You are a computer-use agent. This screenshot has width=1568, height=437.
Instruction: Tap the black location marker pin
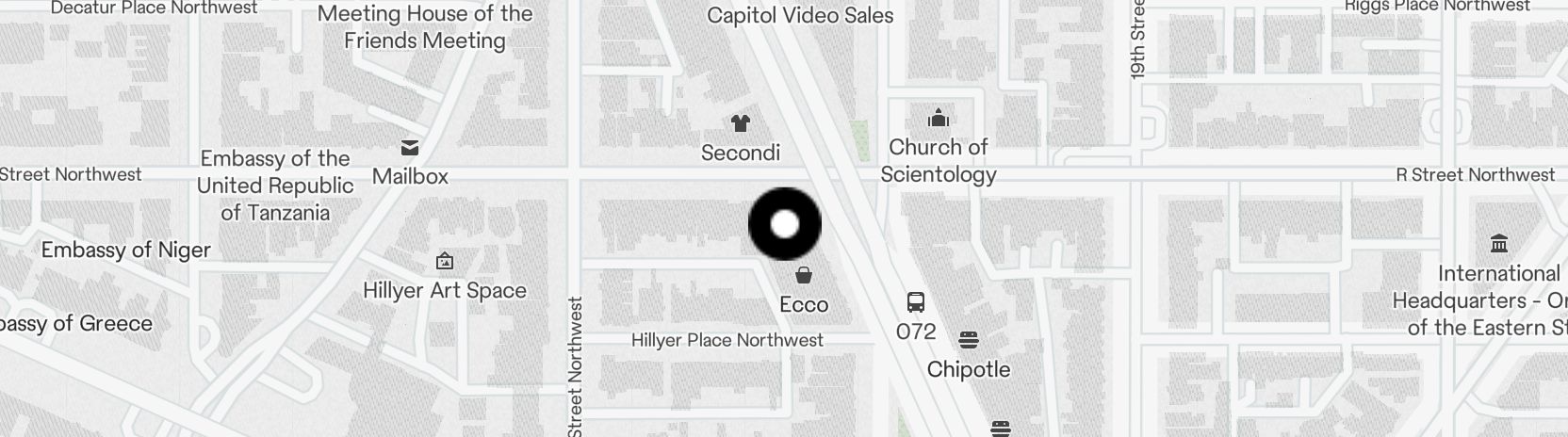coord(785,224)
